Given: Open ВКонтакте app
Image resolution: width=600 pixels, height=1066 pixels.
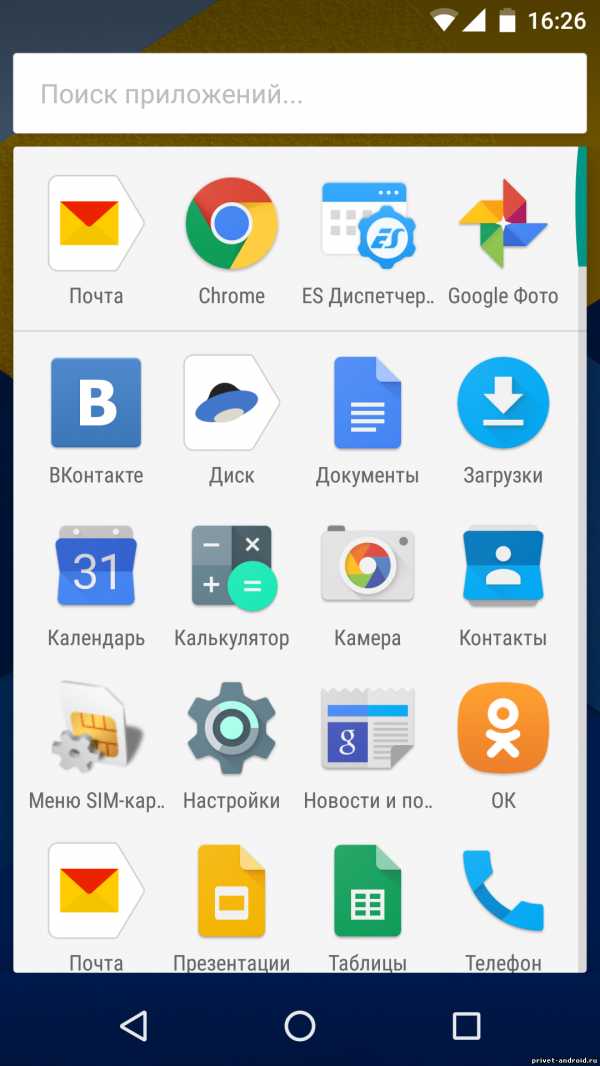Looking at the screenshot, I should (96, 403).
